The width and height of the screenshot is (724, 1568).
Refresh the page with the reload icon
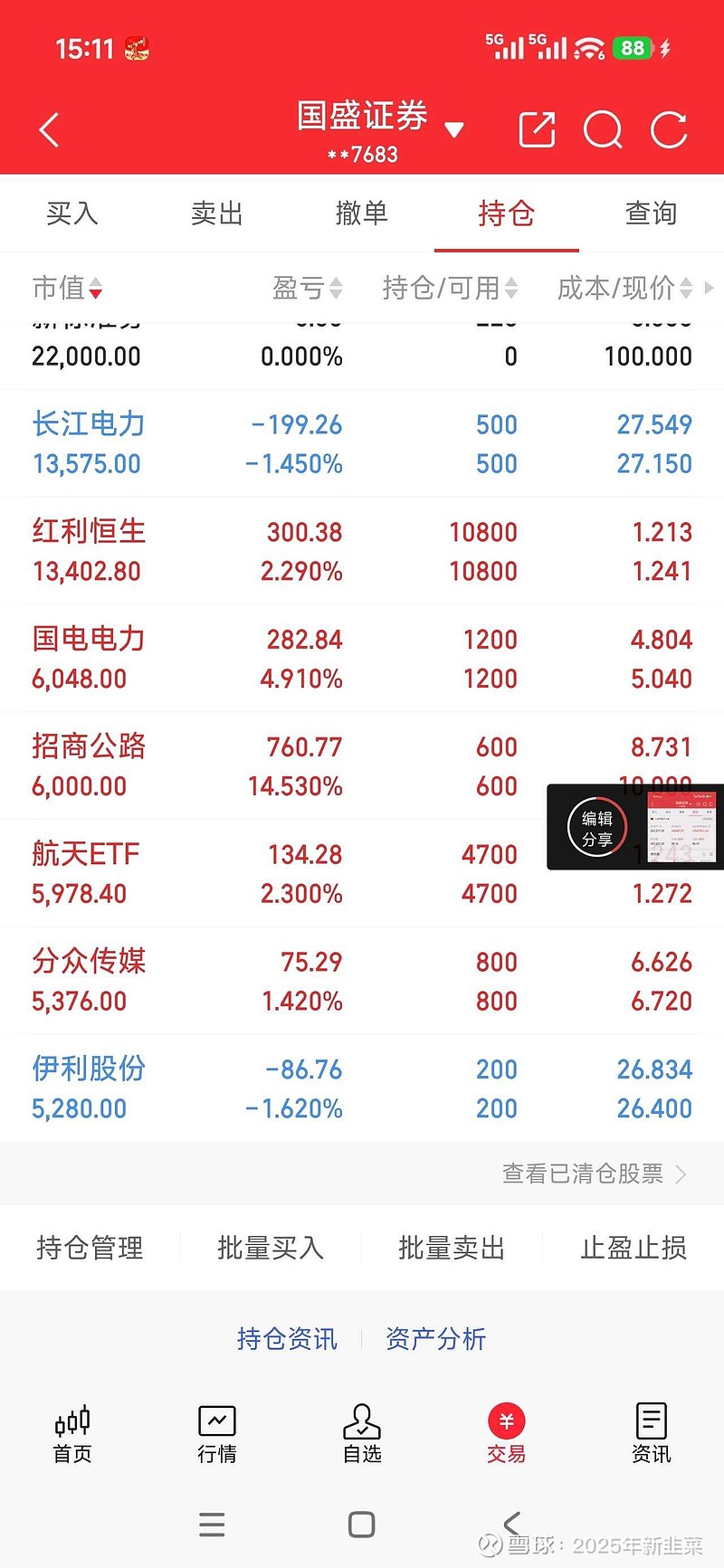669,129
